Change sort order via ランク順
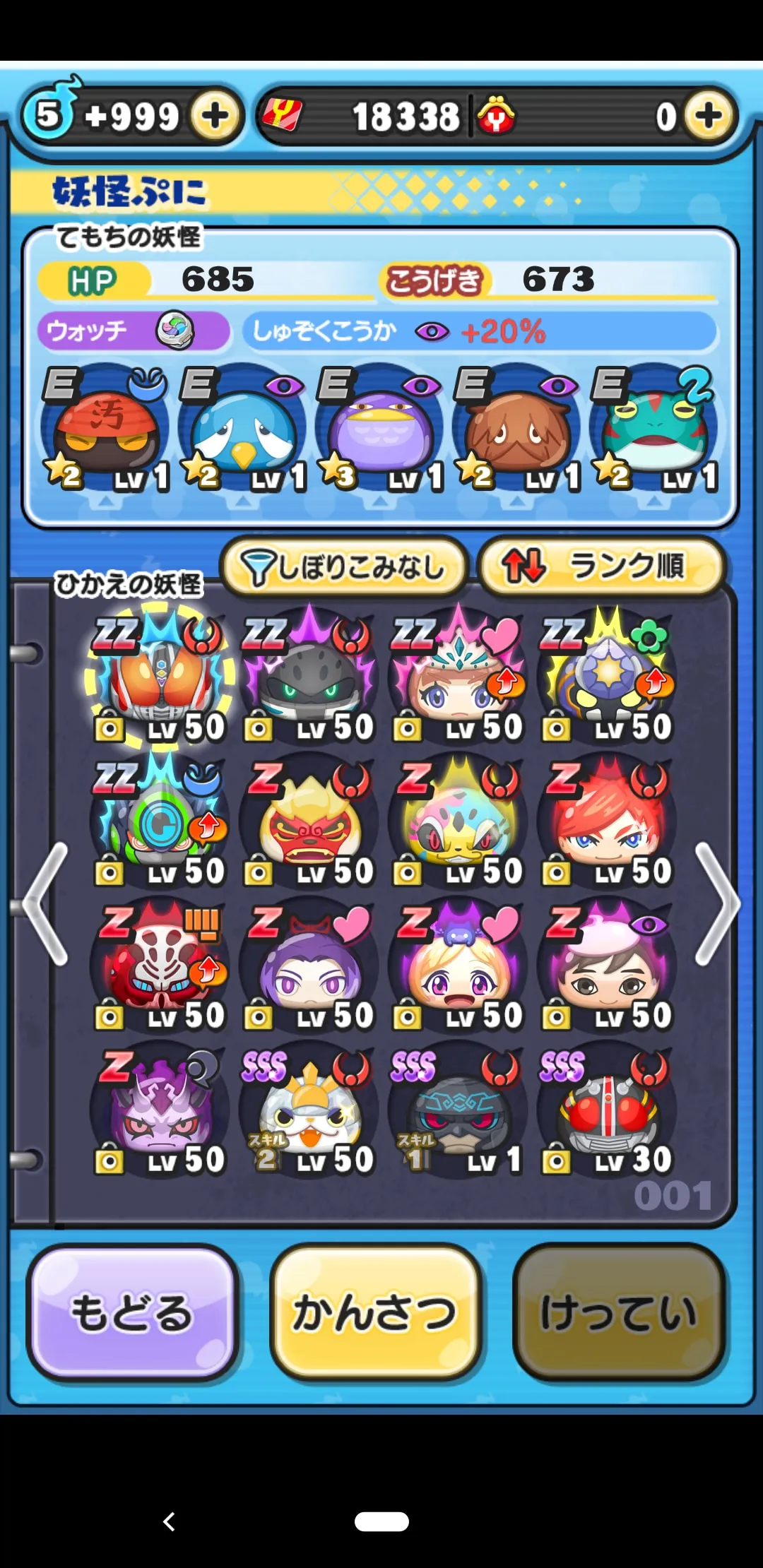 coord(601,567)
